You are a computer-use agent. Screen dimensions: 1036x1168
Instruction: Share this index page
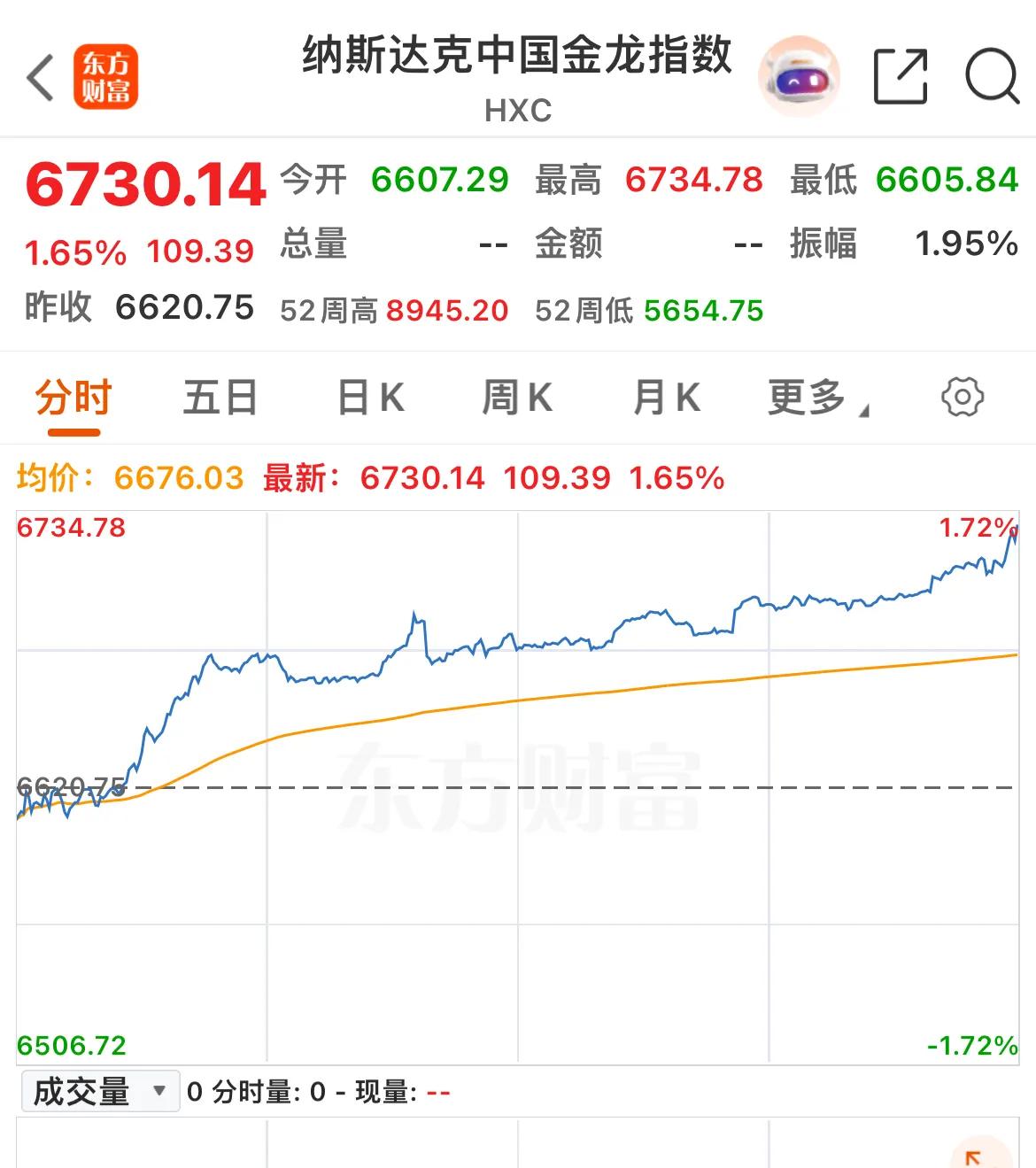901,77
